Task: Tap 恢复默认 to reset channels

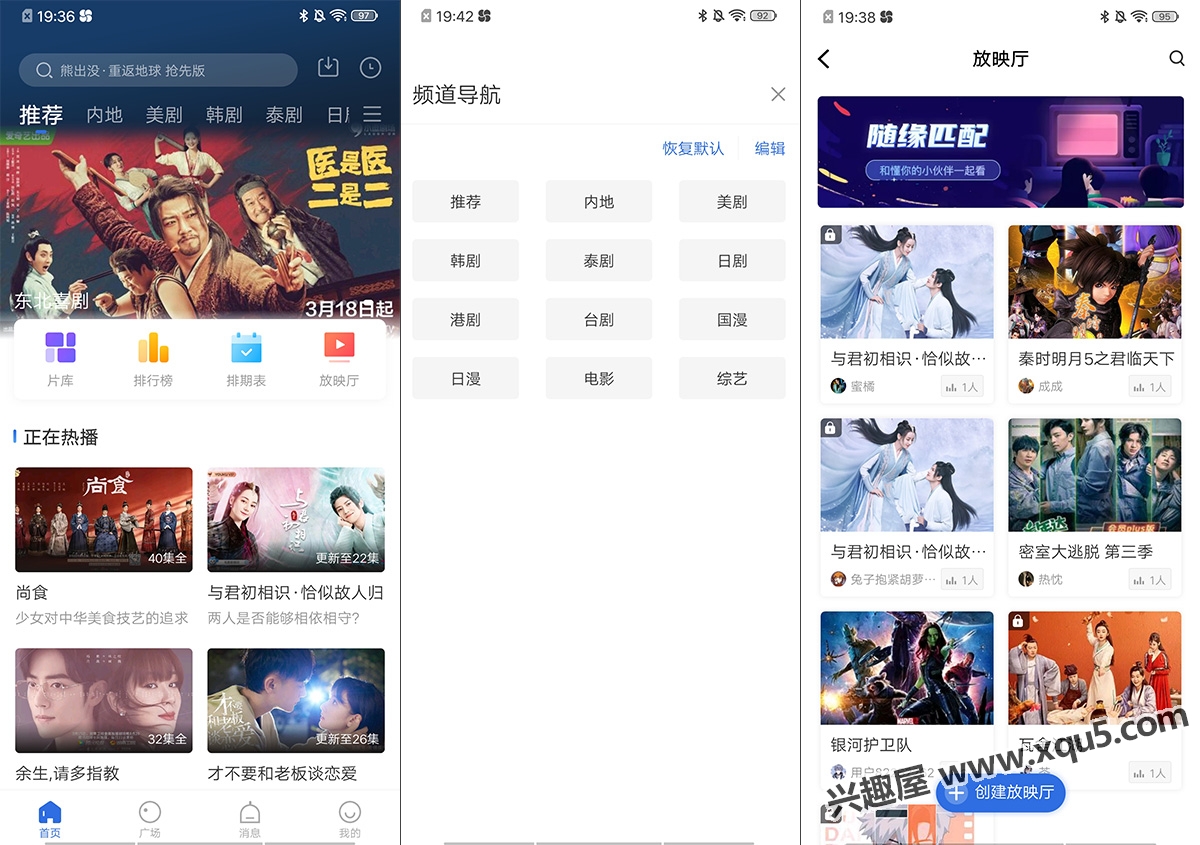Action: [693, 148]
